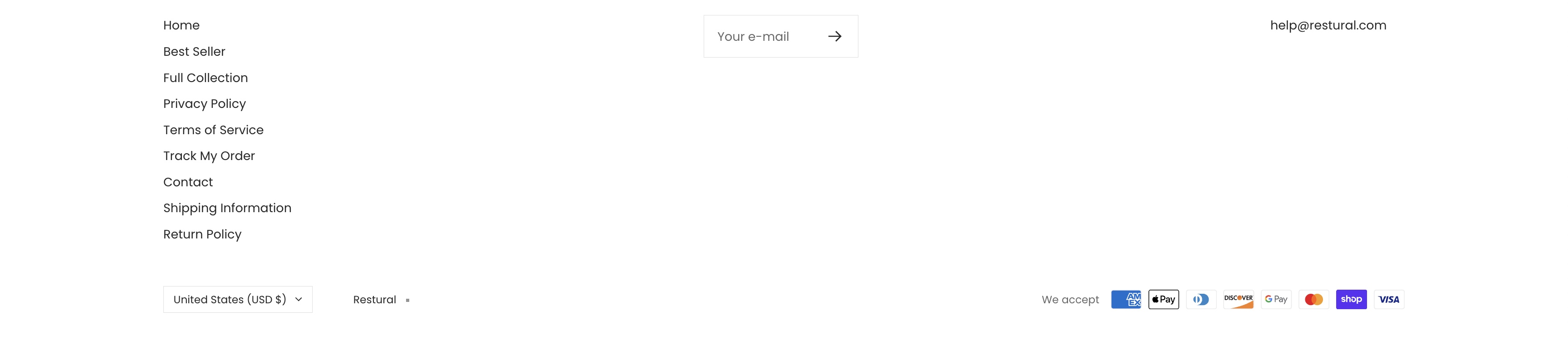1568x340 pixels.
Task: Open Terms of Service
Action: coord(213,130)
